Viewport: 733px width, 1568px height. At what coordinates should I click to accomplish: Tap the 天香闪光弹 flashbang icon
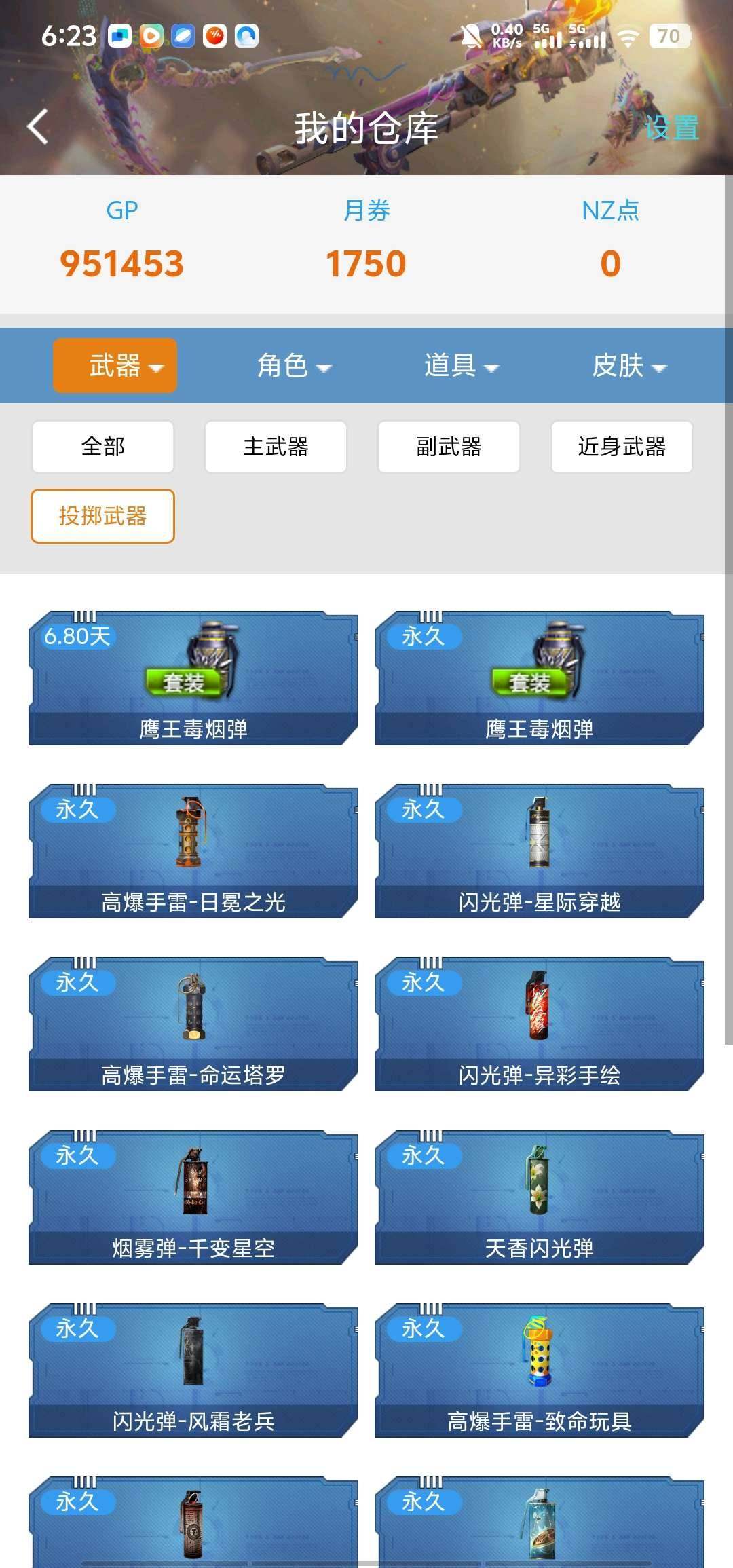[536, 1178]
